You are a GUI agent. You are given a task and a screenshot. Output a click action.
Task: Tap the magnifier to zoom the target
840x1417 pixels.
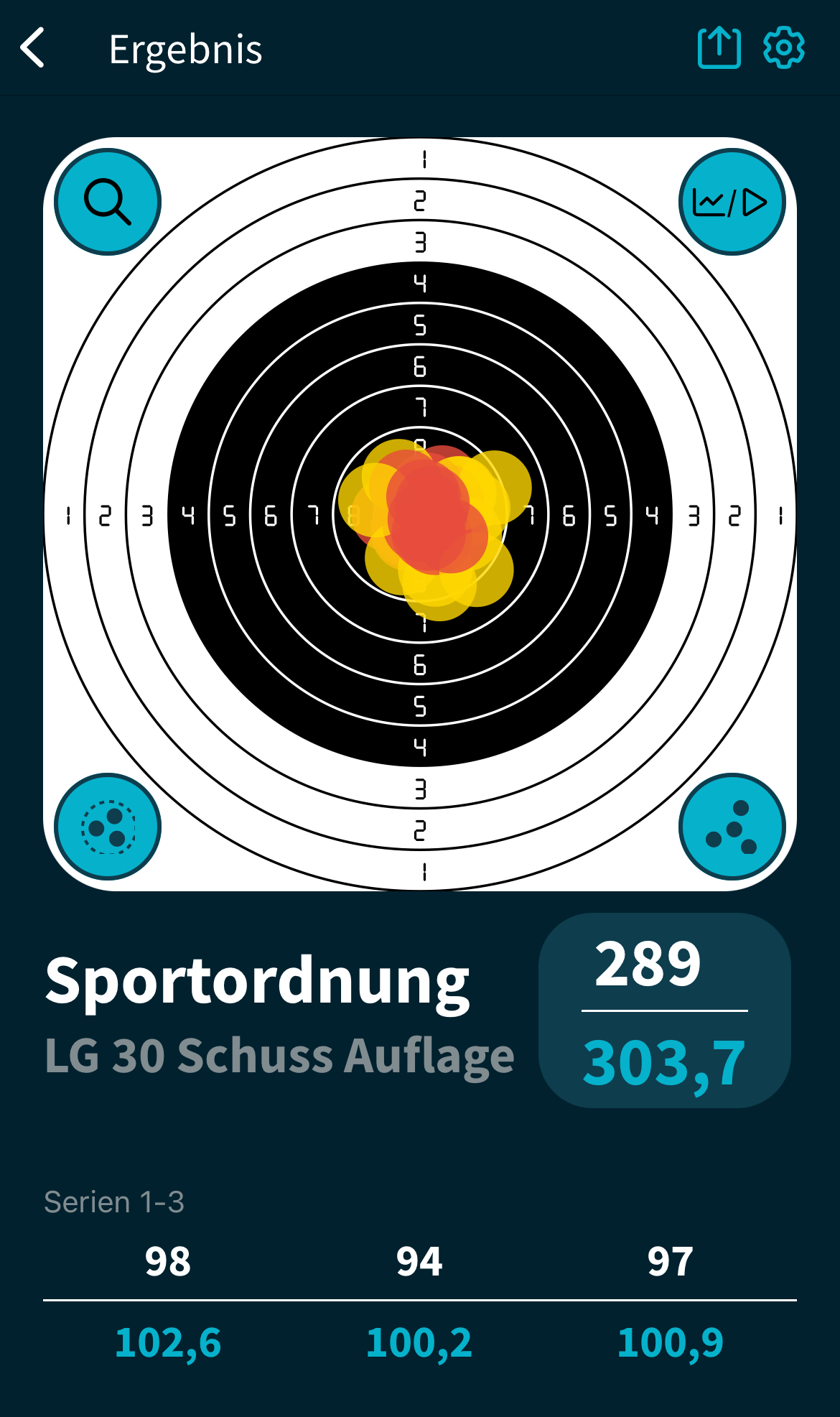[x=108, y=202]
